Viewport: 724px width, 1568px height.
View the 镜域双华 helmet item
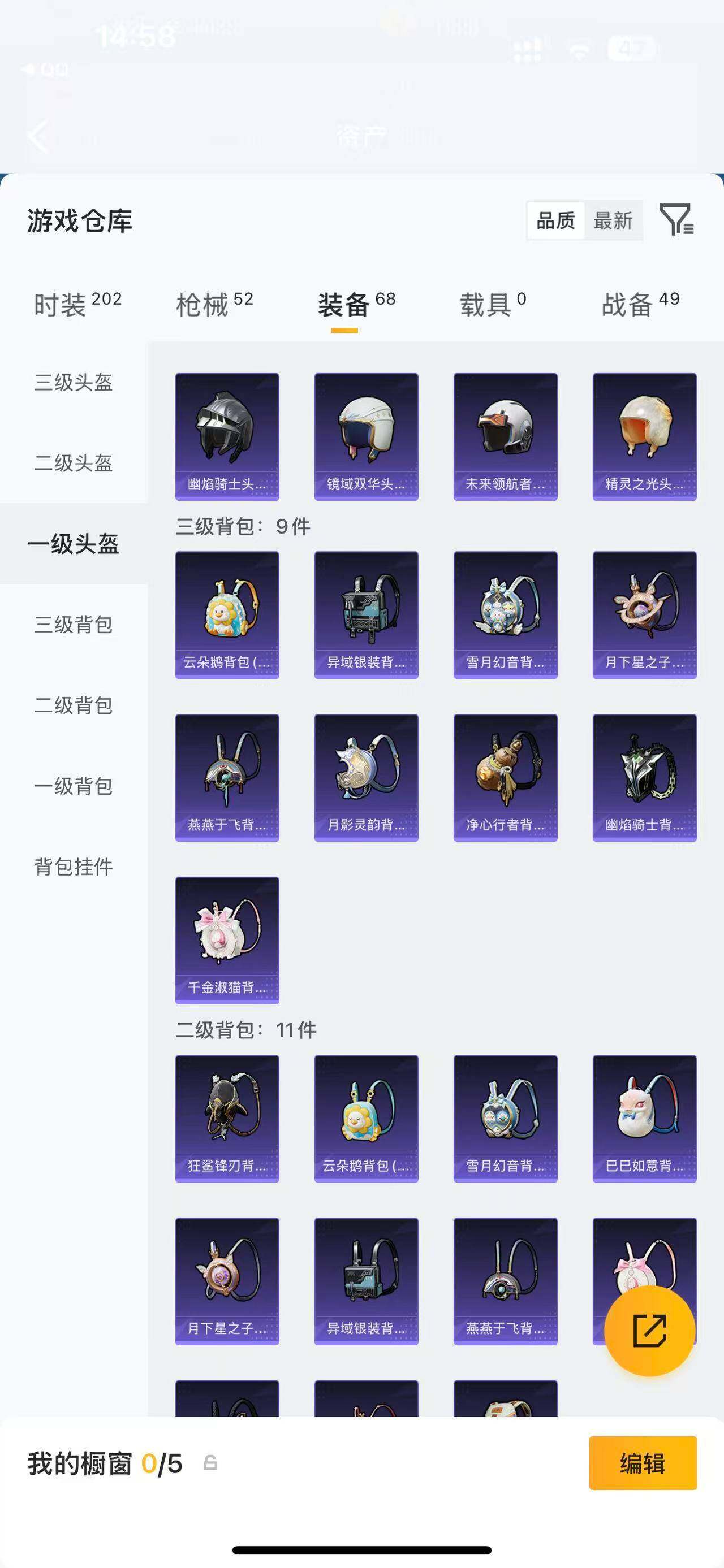(366, 436)
